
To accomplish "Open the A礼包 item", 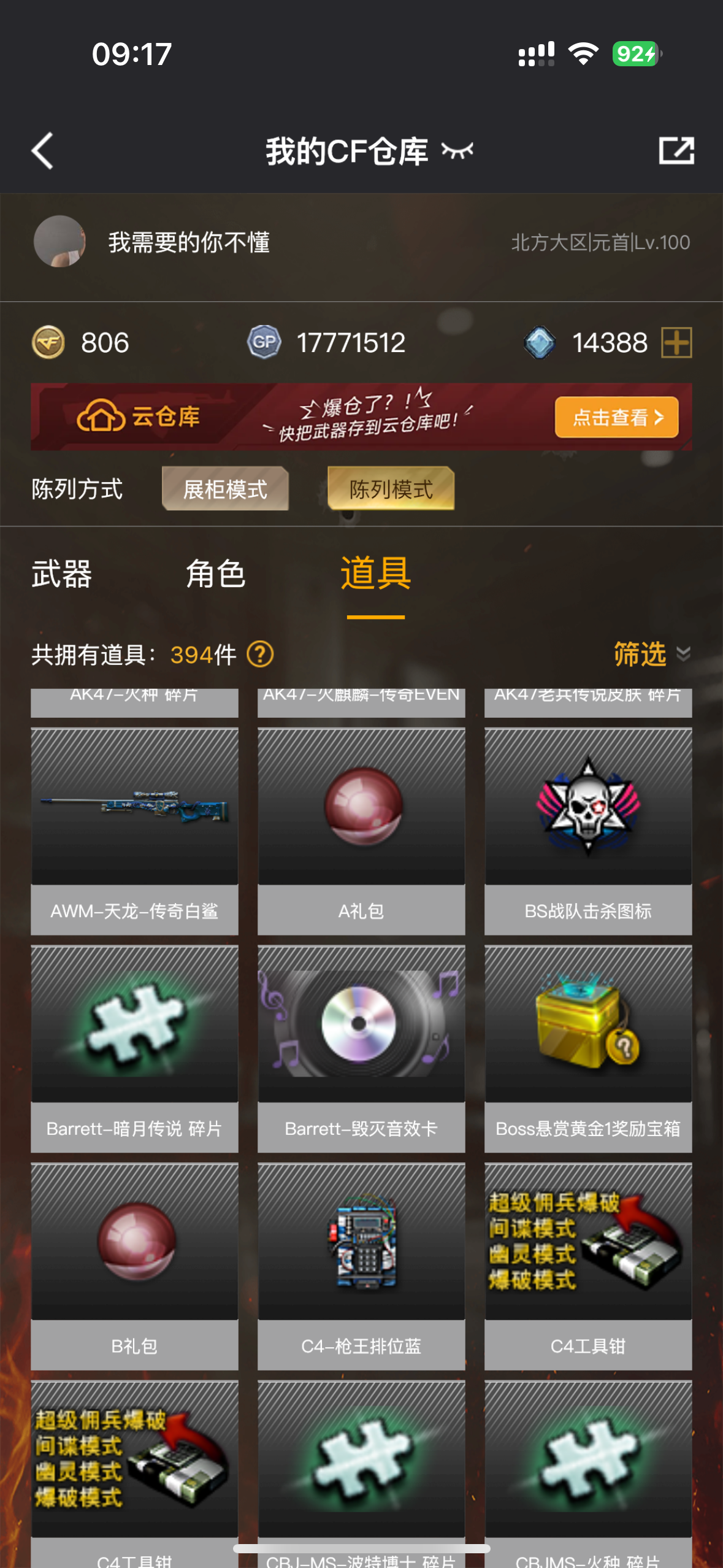I will point(361,831).
